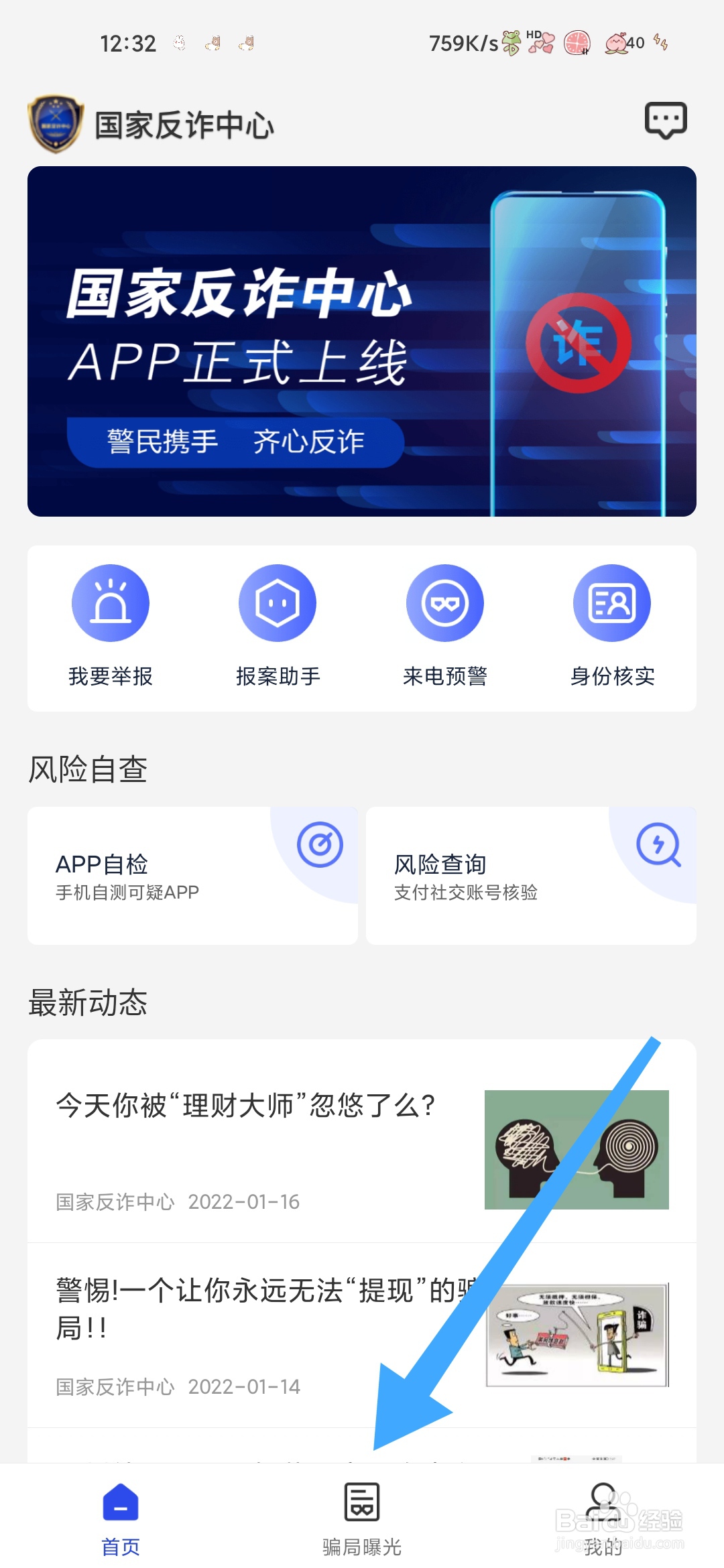Open the 我要举报 alarm icon
Image resolution: width=724 pixels, height=1568 pixels.
point(111,602)
